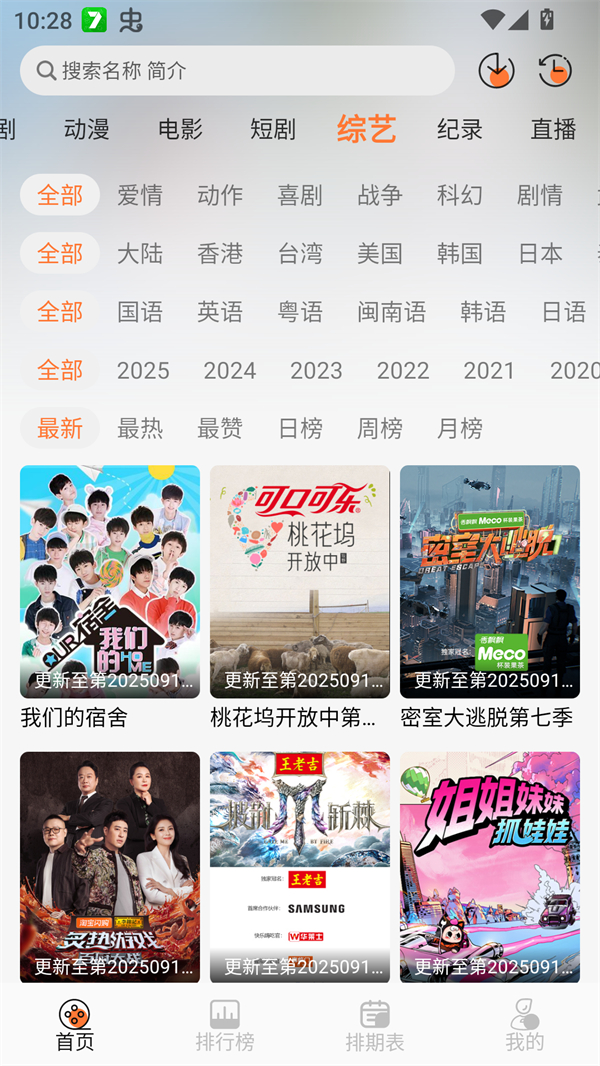
Task: Filter by region 韩国
Action: point(460,253)
